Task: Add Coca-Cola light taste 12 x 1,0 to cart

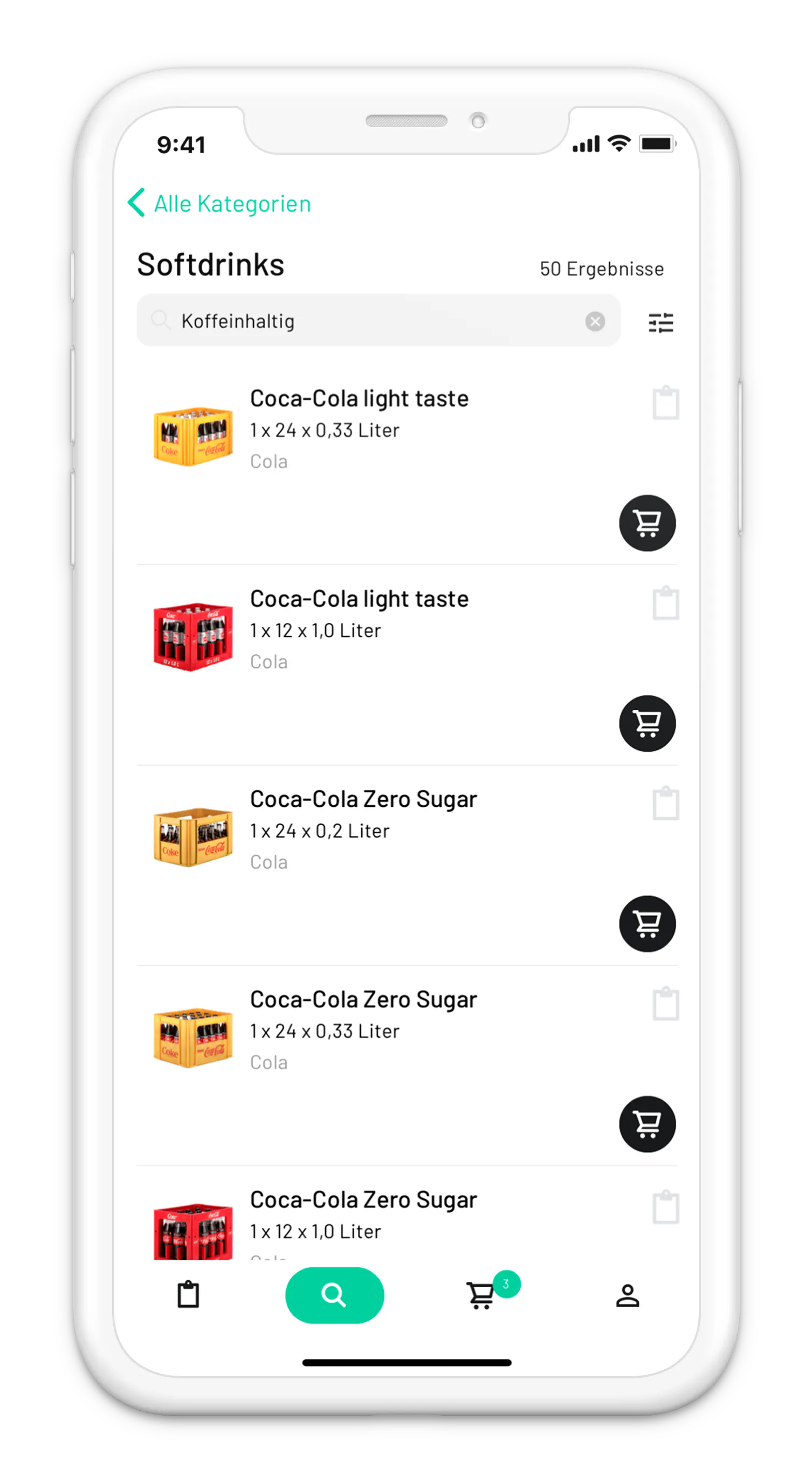Action: point(647,723)
